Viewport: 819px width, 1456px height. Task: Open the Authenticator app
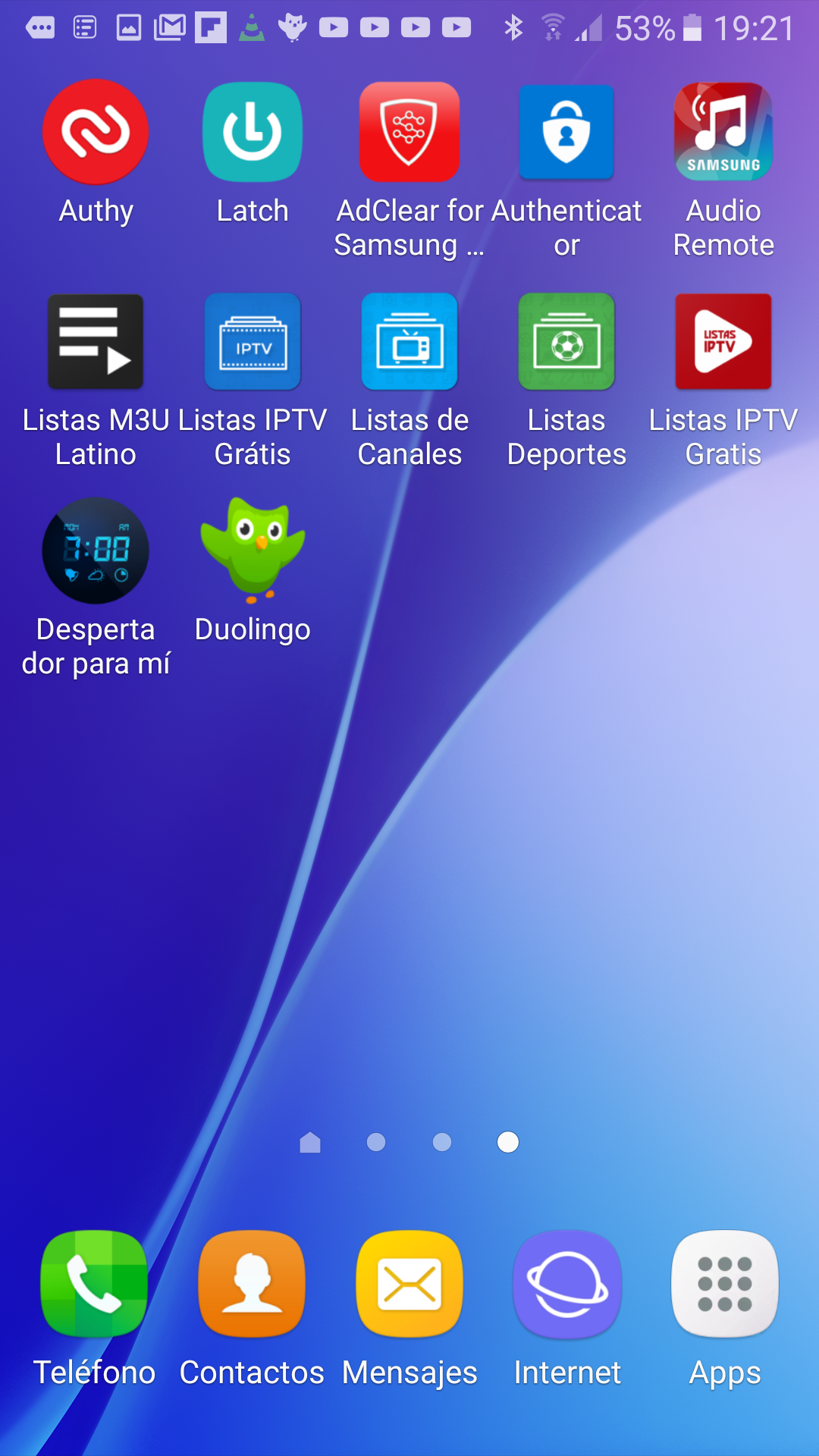(x=566, y=133)
